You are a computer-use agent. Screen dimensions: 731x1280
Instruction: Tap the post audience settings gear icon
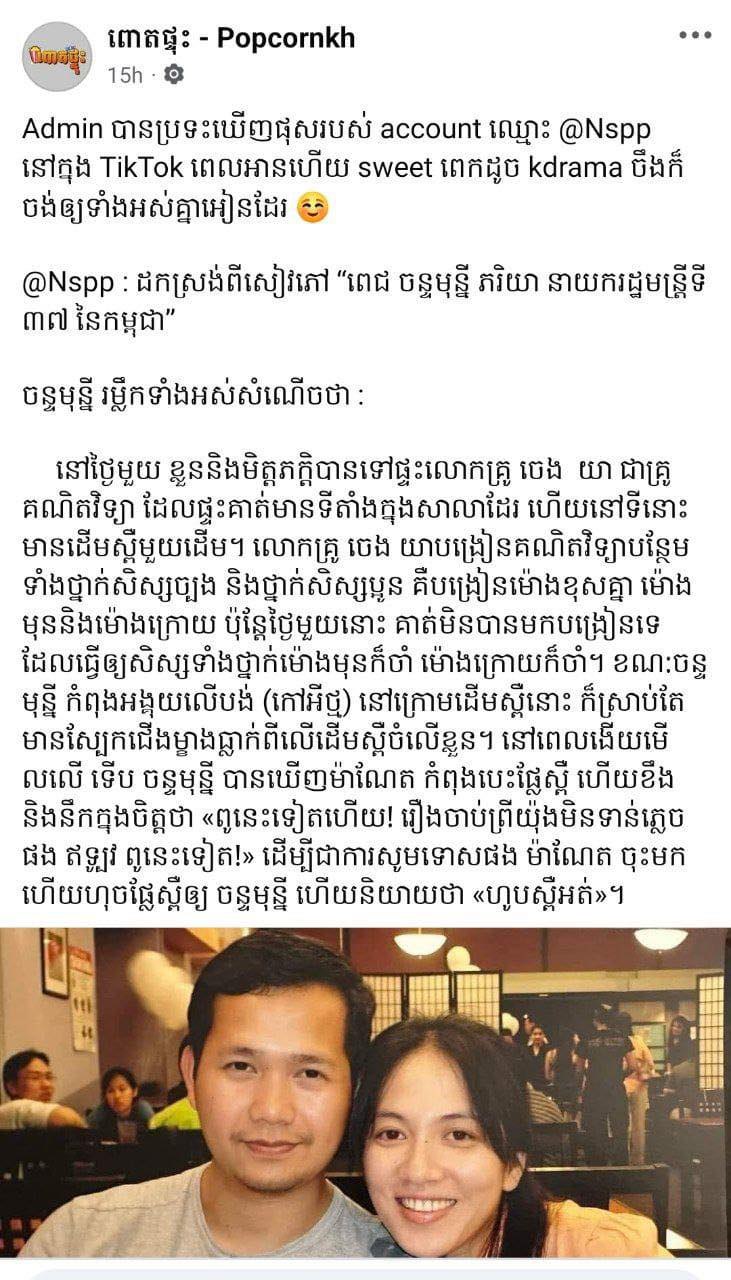173,74
